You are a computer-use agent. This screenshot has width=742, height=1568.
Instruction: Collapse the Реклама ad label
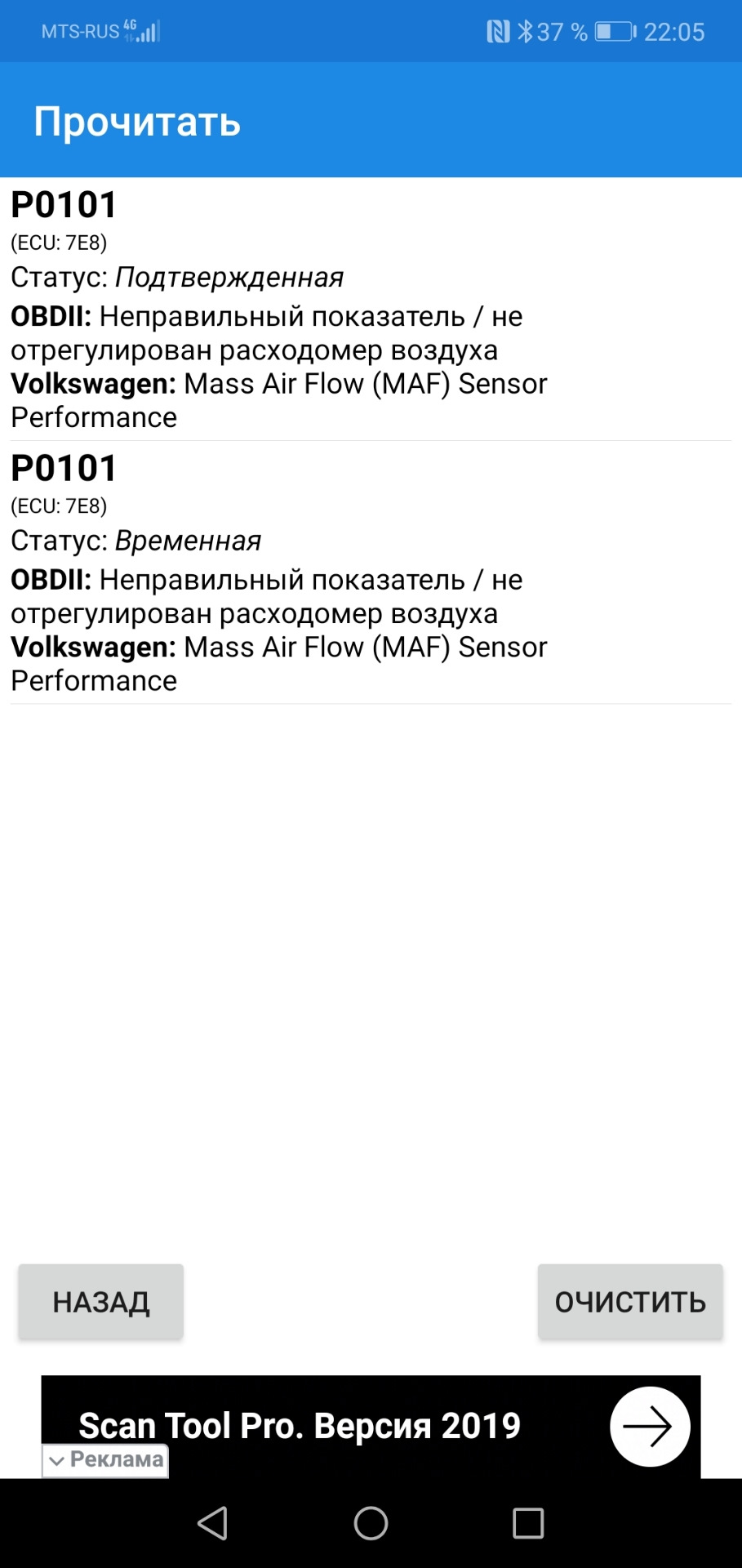pos(105,1460)
